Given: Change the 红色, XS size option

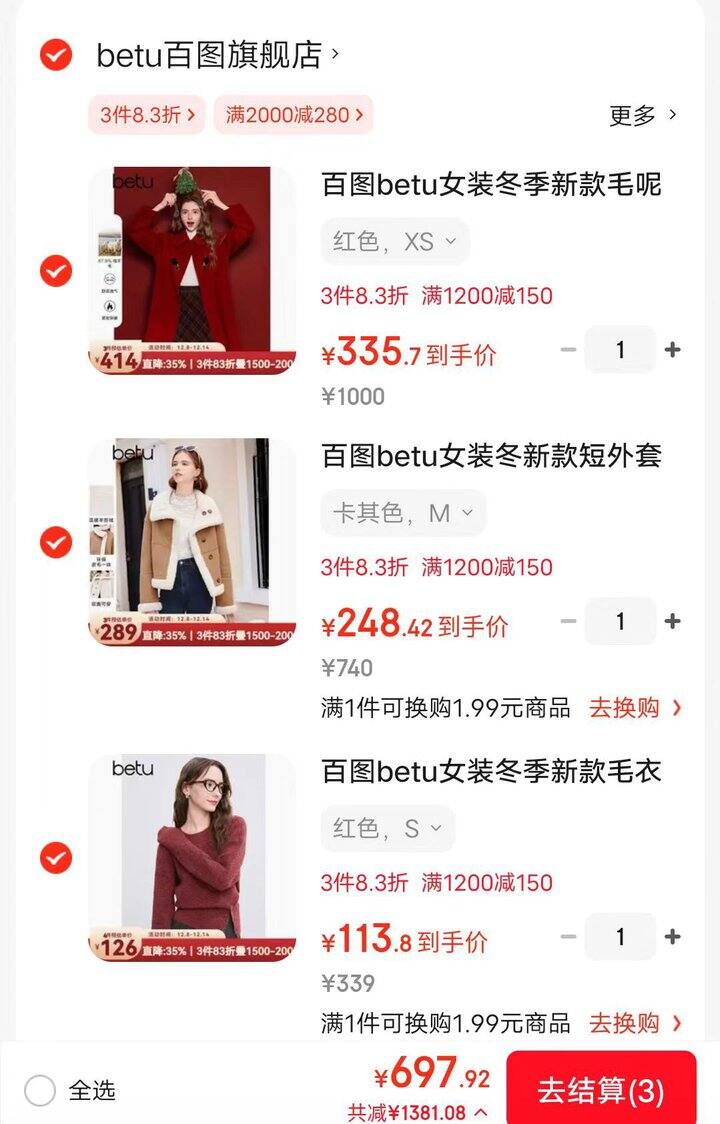Looking at the screenshot, I should coord(395,241).
